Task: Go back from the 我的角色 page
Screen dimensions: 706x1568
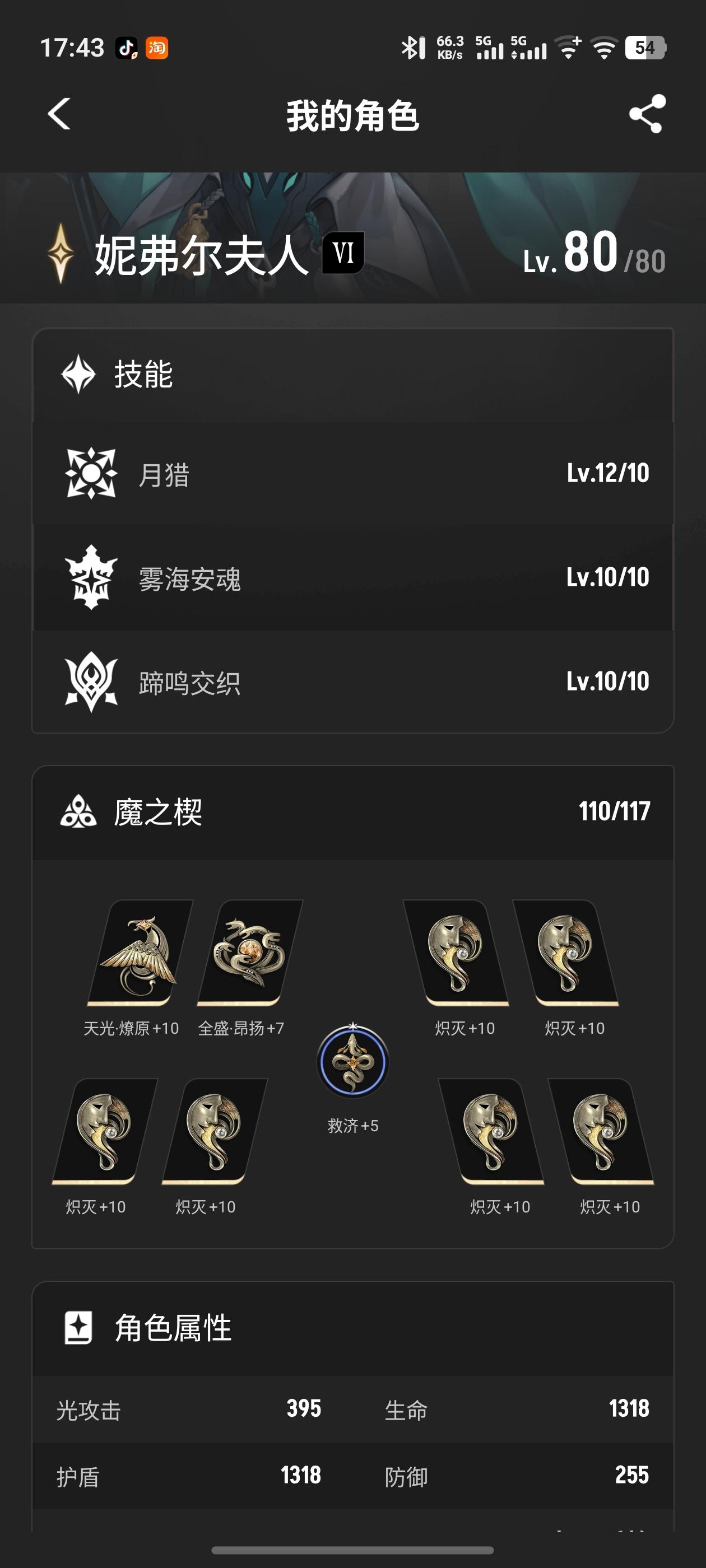Action: pos(59,114)
